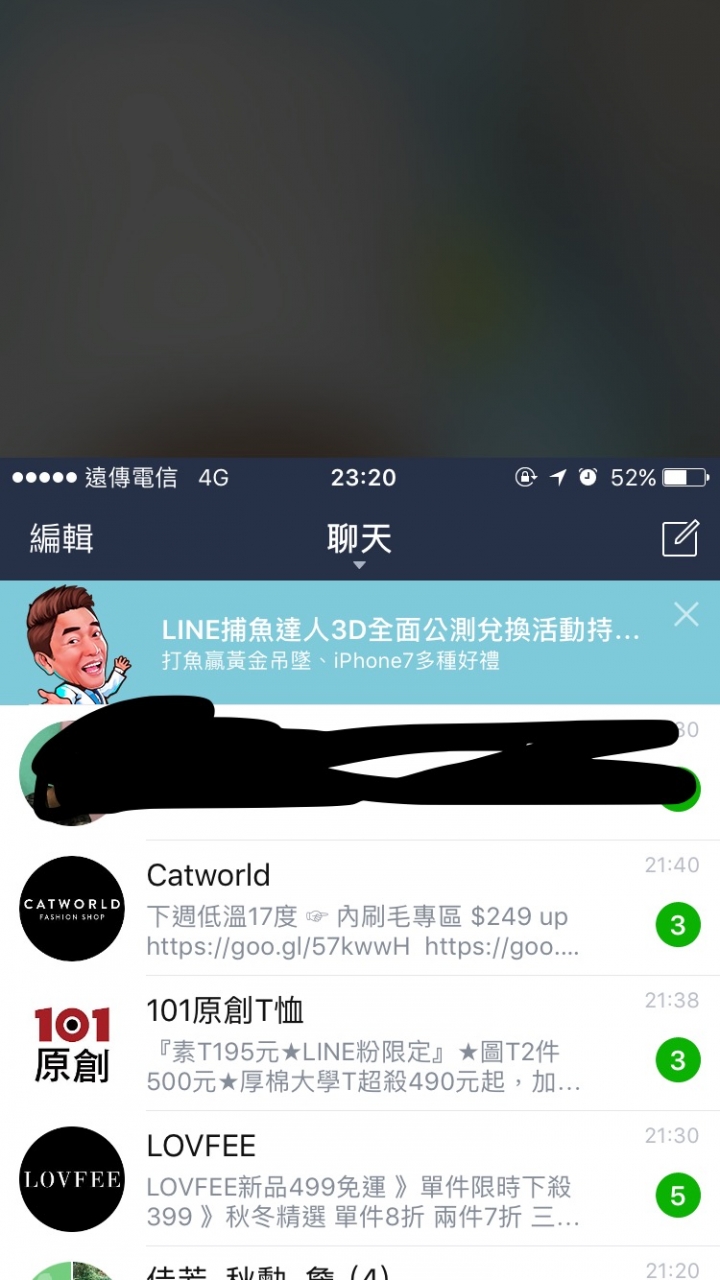
Task: Dismiss the LINE捕魚達人3D banner
Action: click(686, 614)
